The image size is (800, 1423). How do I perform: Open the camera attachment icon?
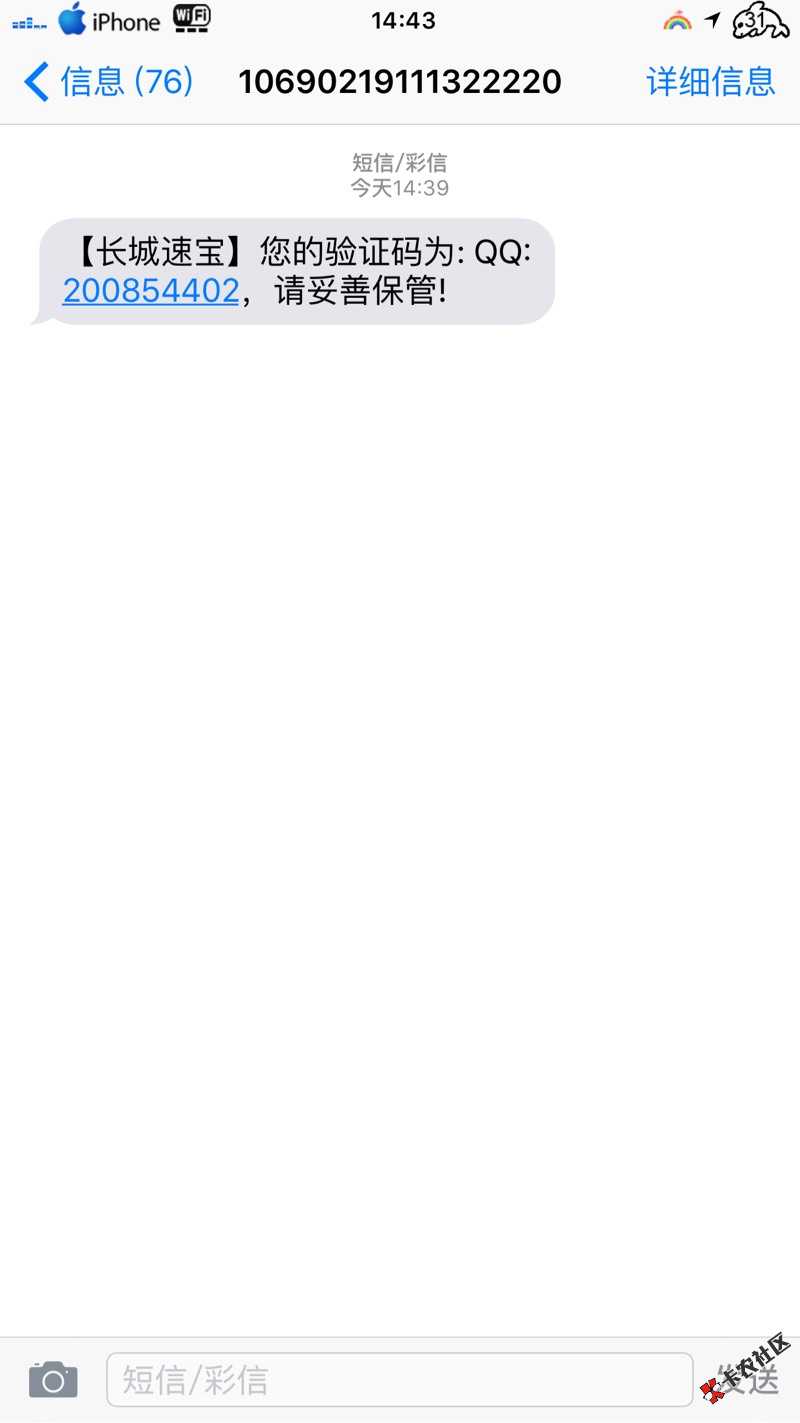(x=53, y=1380)
